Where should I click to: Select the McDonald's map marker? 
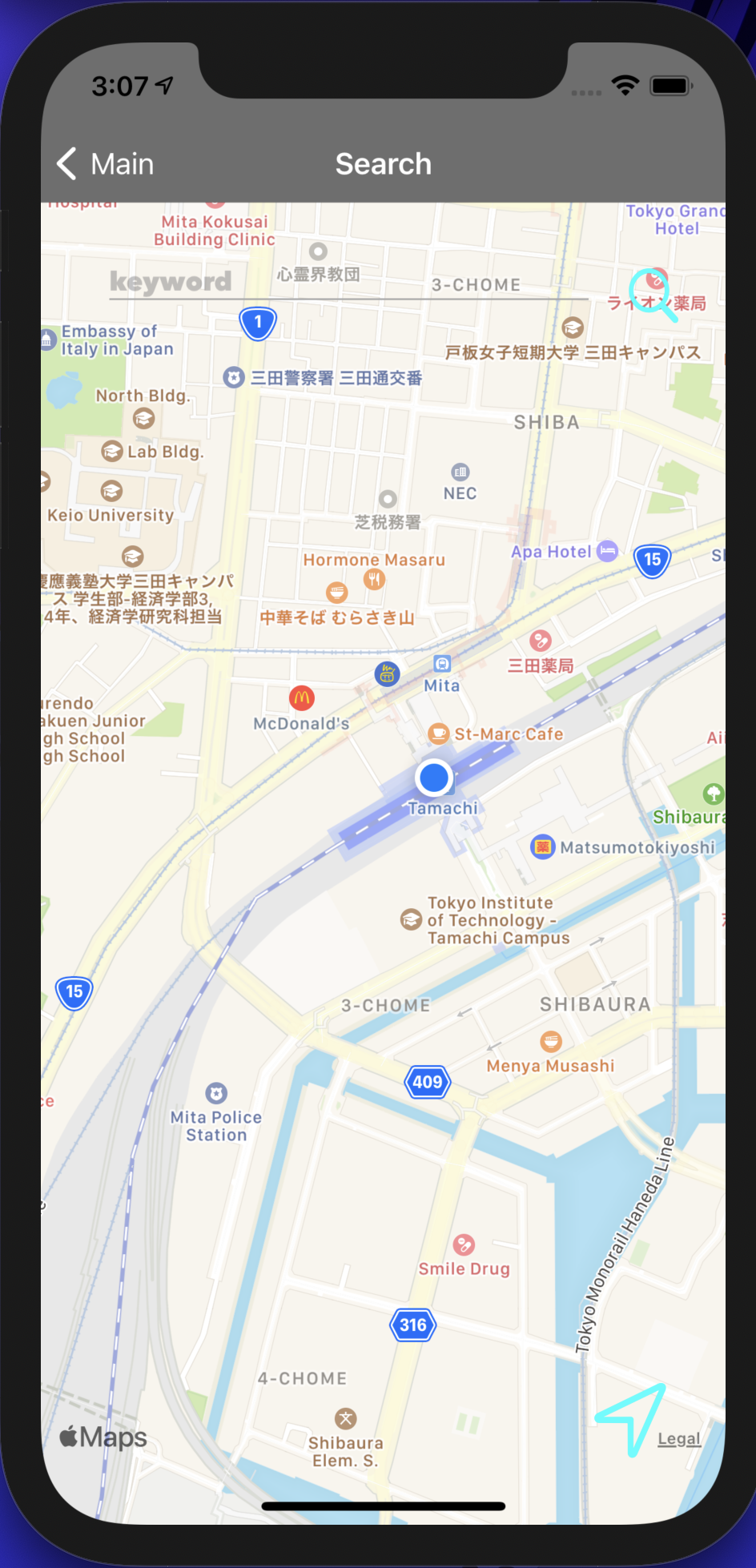[301, 698]
